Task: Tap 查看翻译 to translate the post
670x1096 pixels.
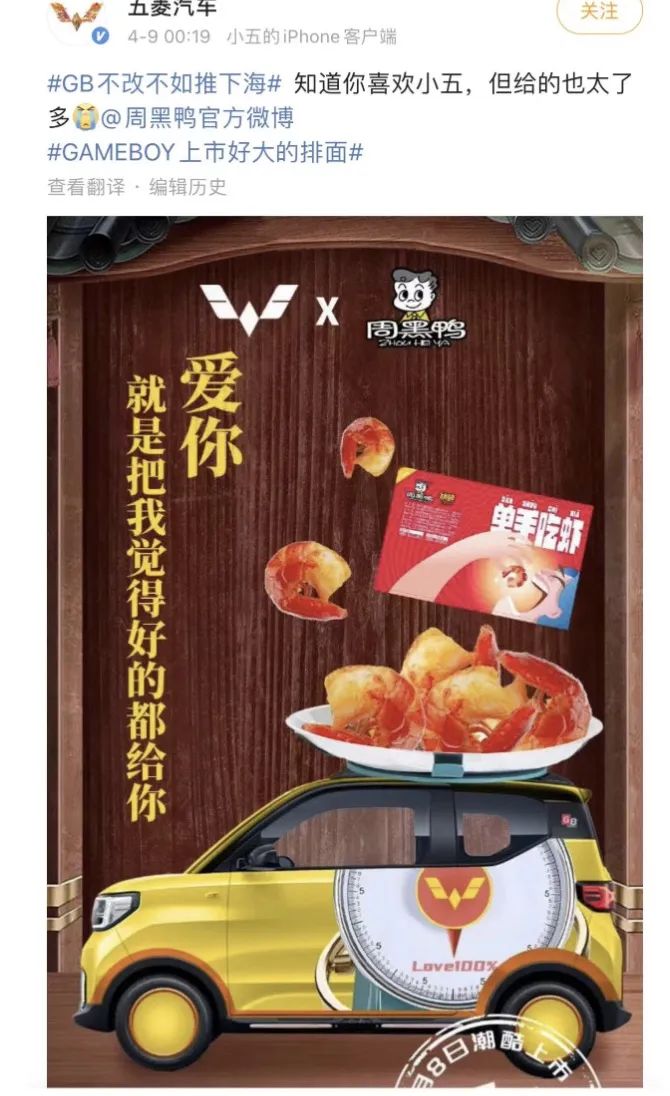Action: [86, 187]
